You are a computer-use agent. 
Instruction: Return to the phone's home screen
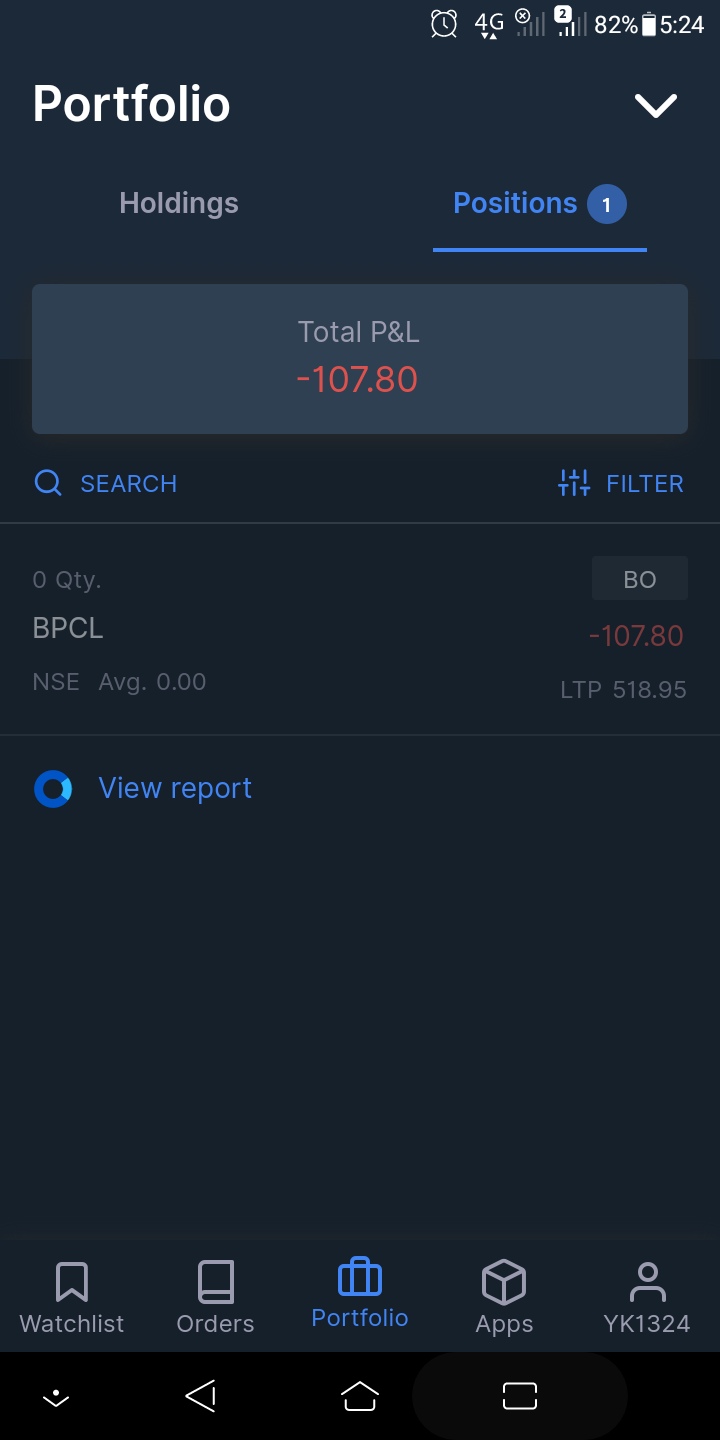point(360,1396)
